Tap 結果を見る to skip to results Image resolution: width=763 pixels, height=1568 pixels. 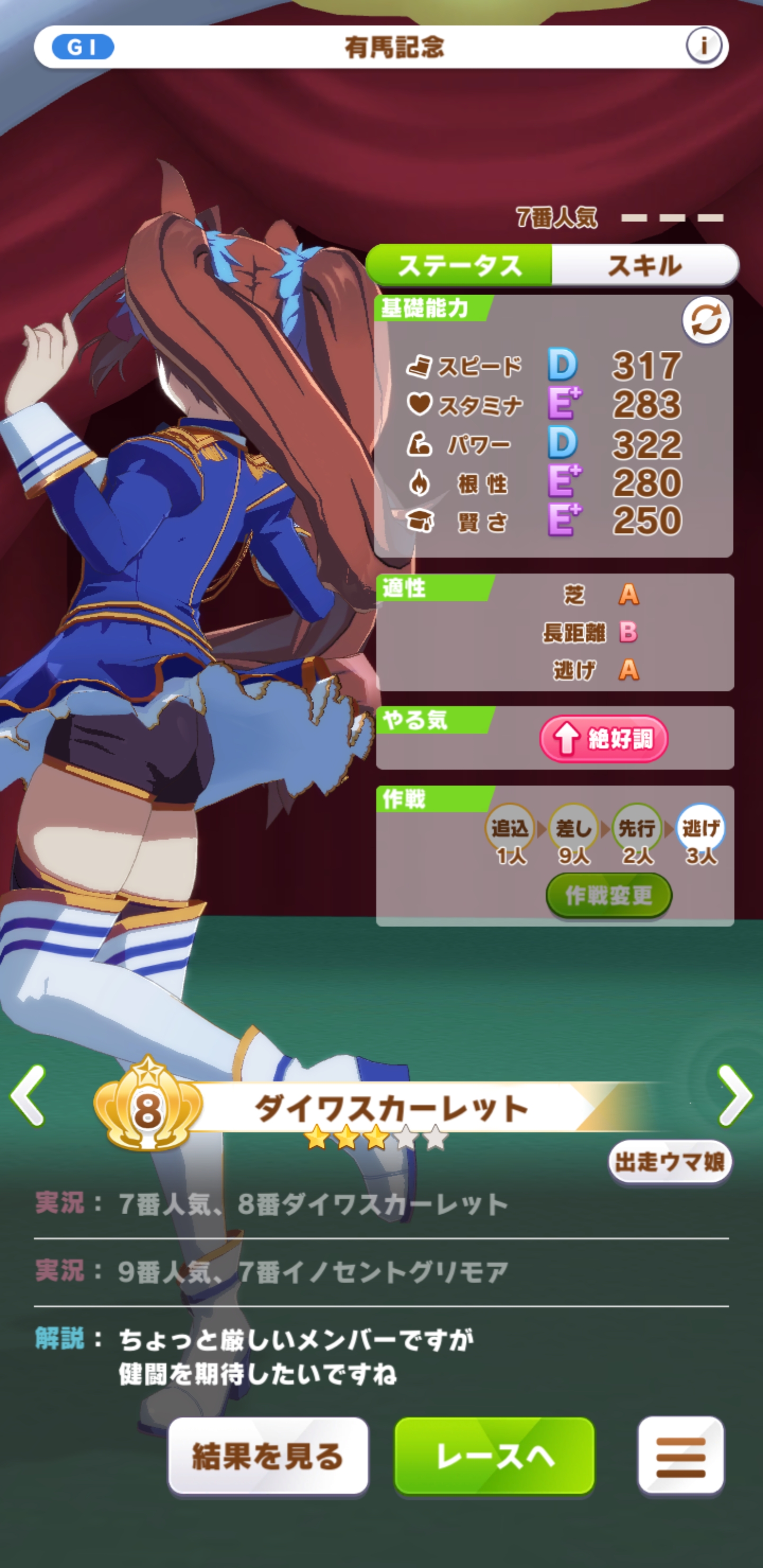(x=268, y=1456)
